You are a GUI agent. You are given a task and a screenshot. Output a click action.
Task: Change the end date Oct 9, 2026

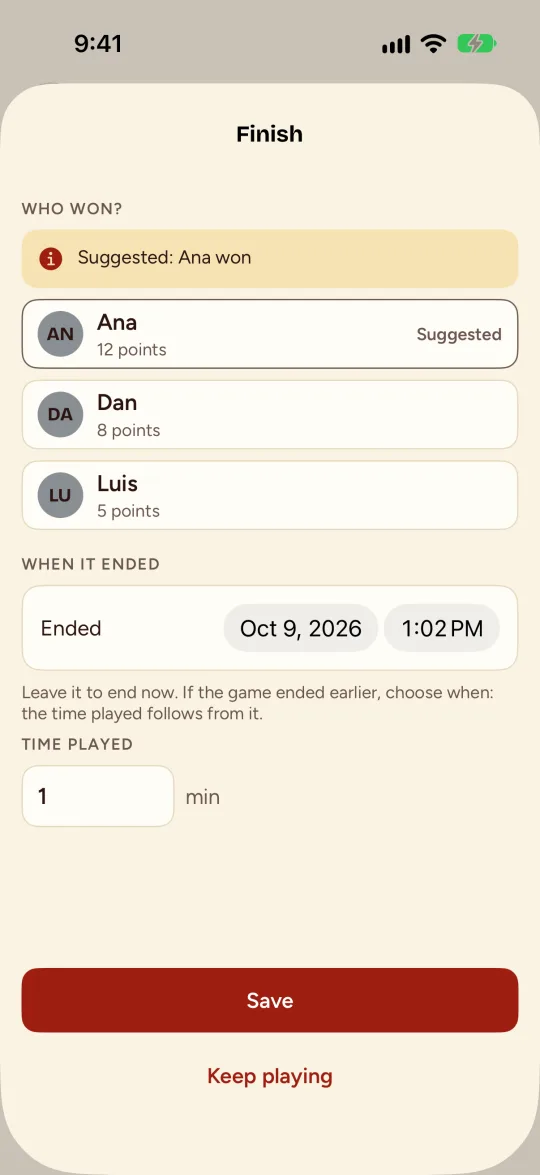pos(300,628)
